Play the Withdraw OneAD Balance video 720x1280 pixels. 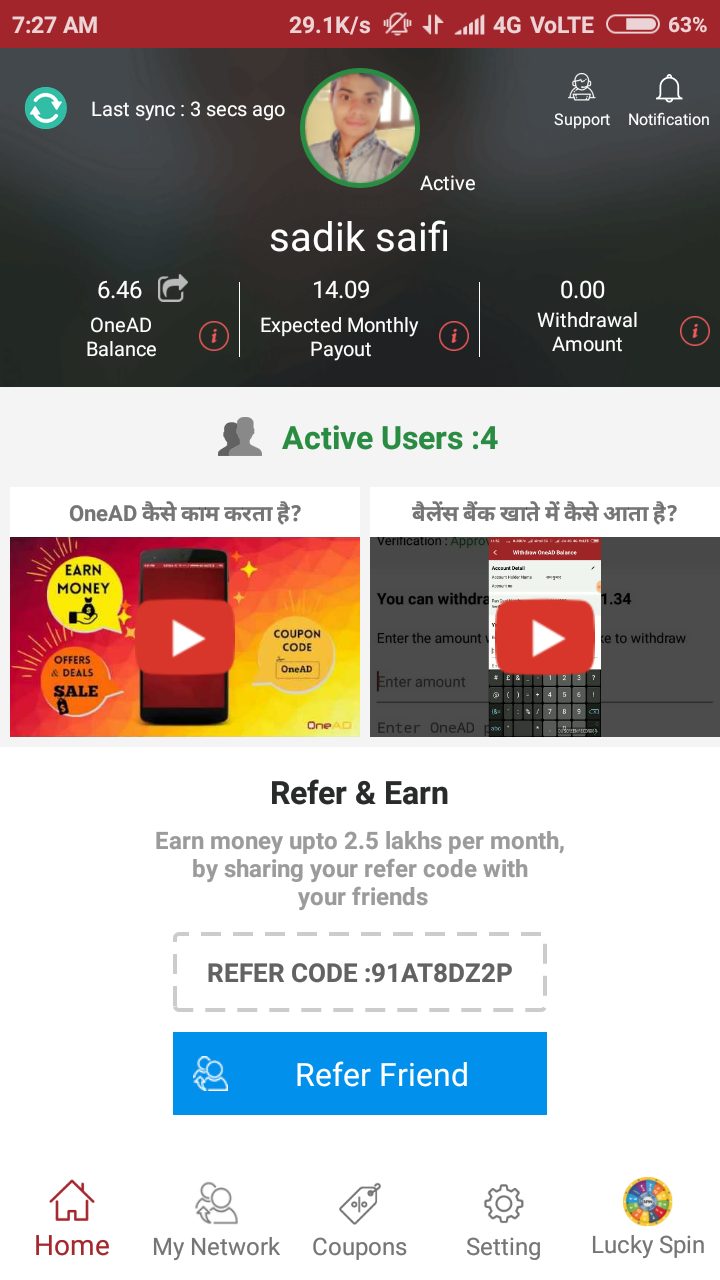(x=546, y=637)
